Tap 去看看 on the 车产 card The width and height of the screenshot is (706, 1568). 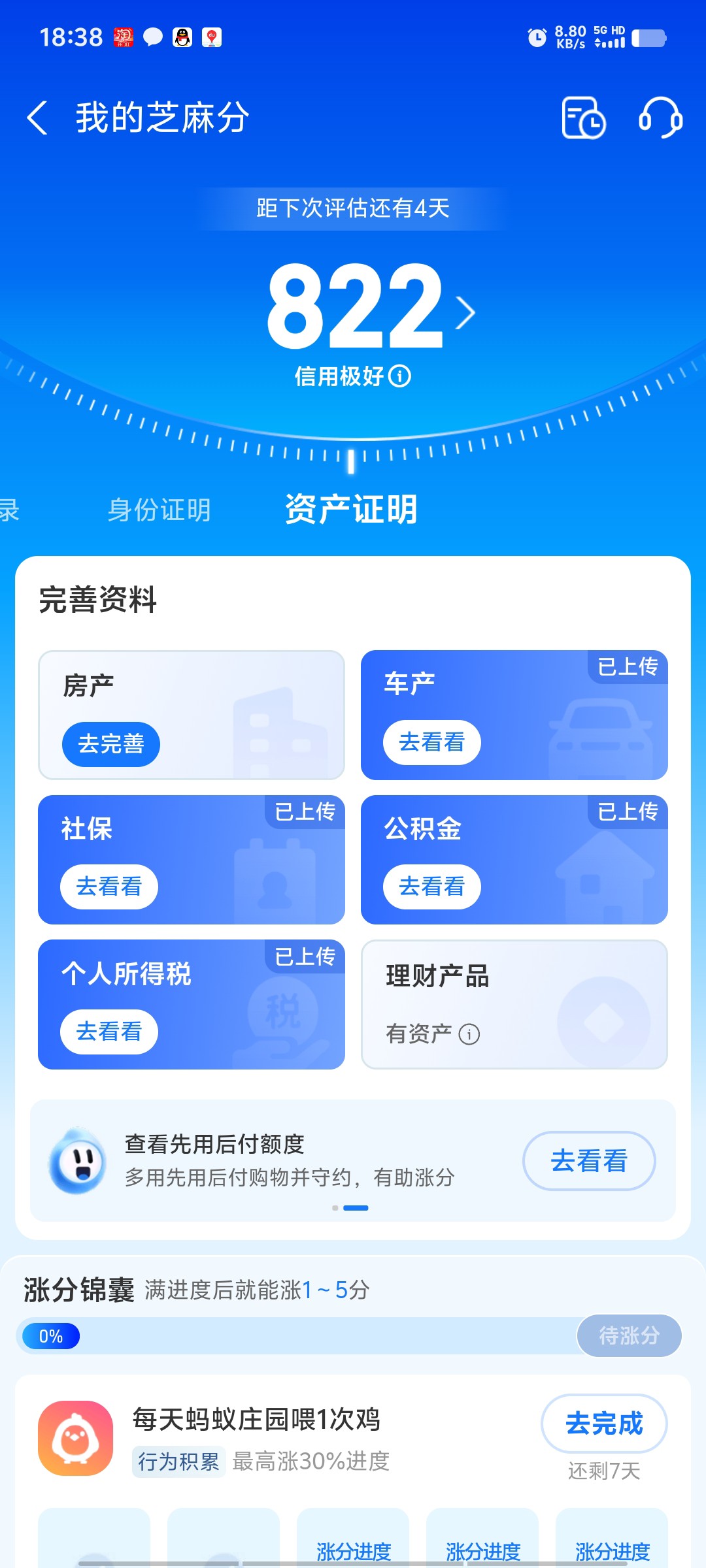click(x=432, y=742)
